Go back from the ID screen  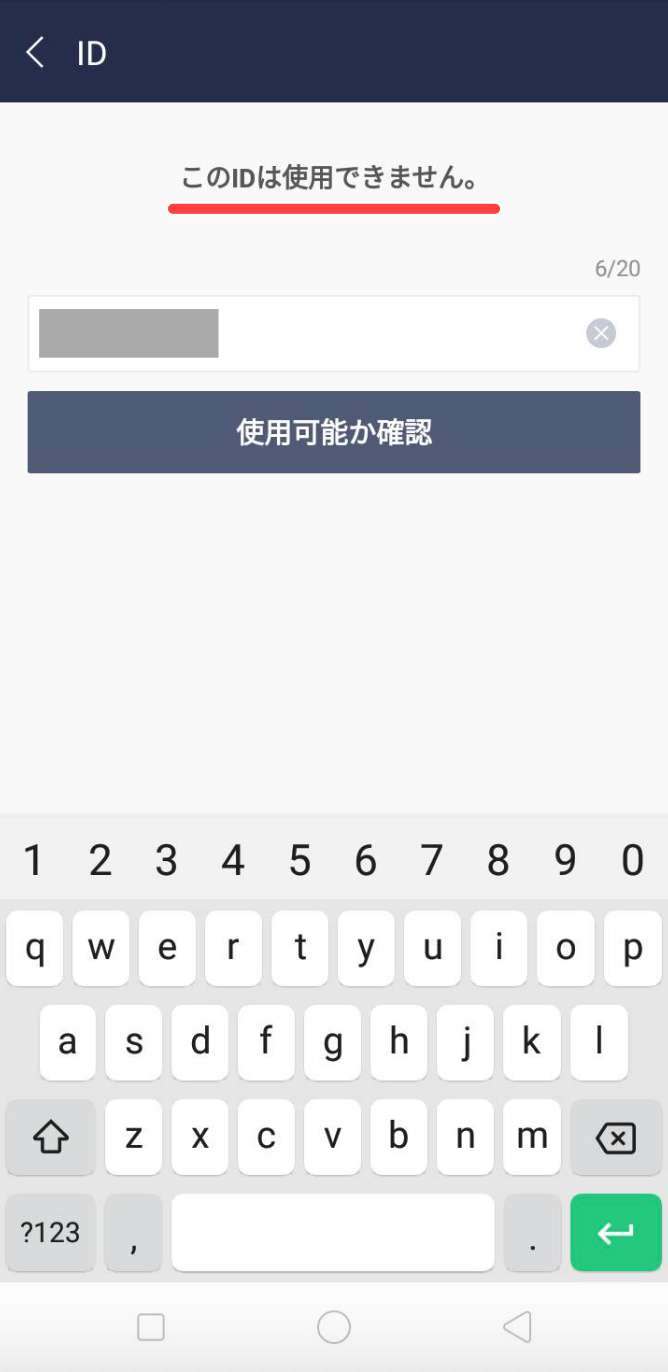36,52
